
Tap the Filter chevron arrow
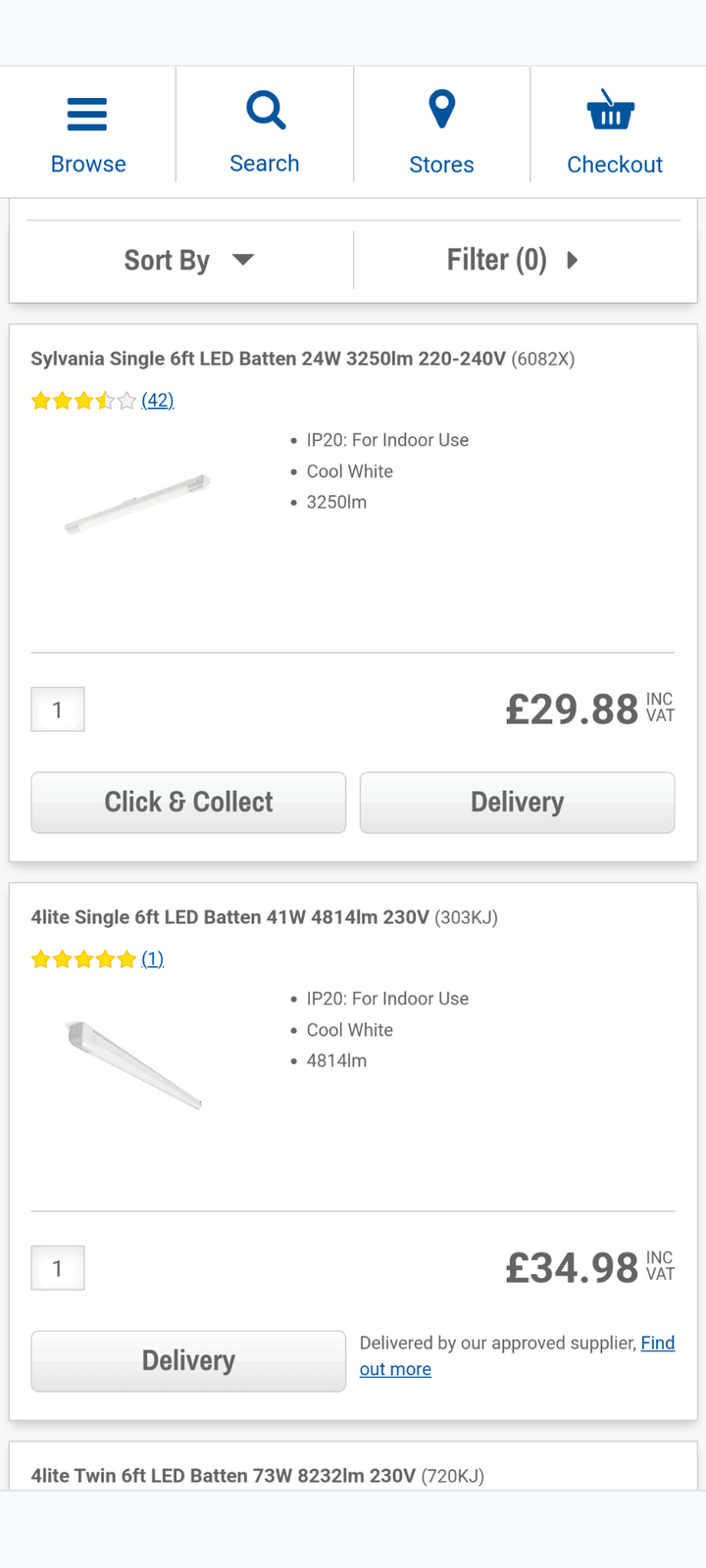tap(572, 260)
